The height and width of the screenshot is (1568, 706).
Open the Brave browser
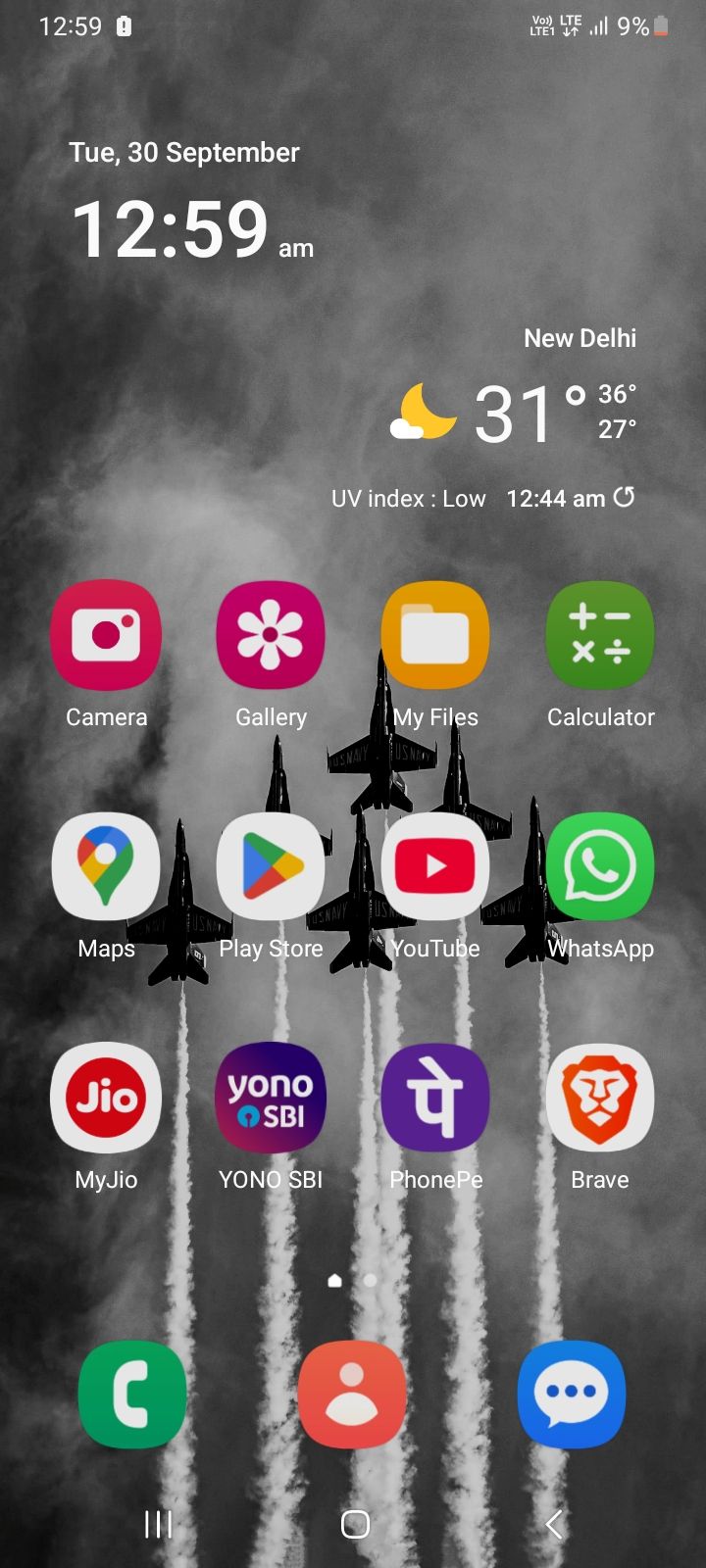600,1098
